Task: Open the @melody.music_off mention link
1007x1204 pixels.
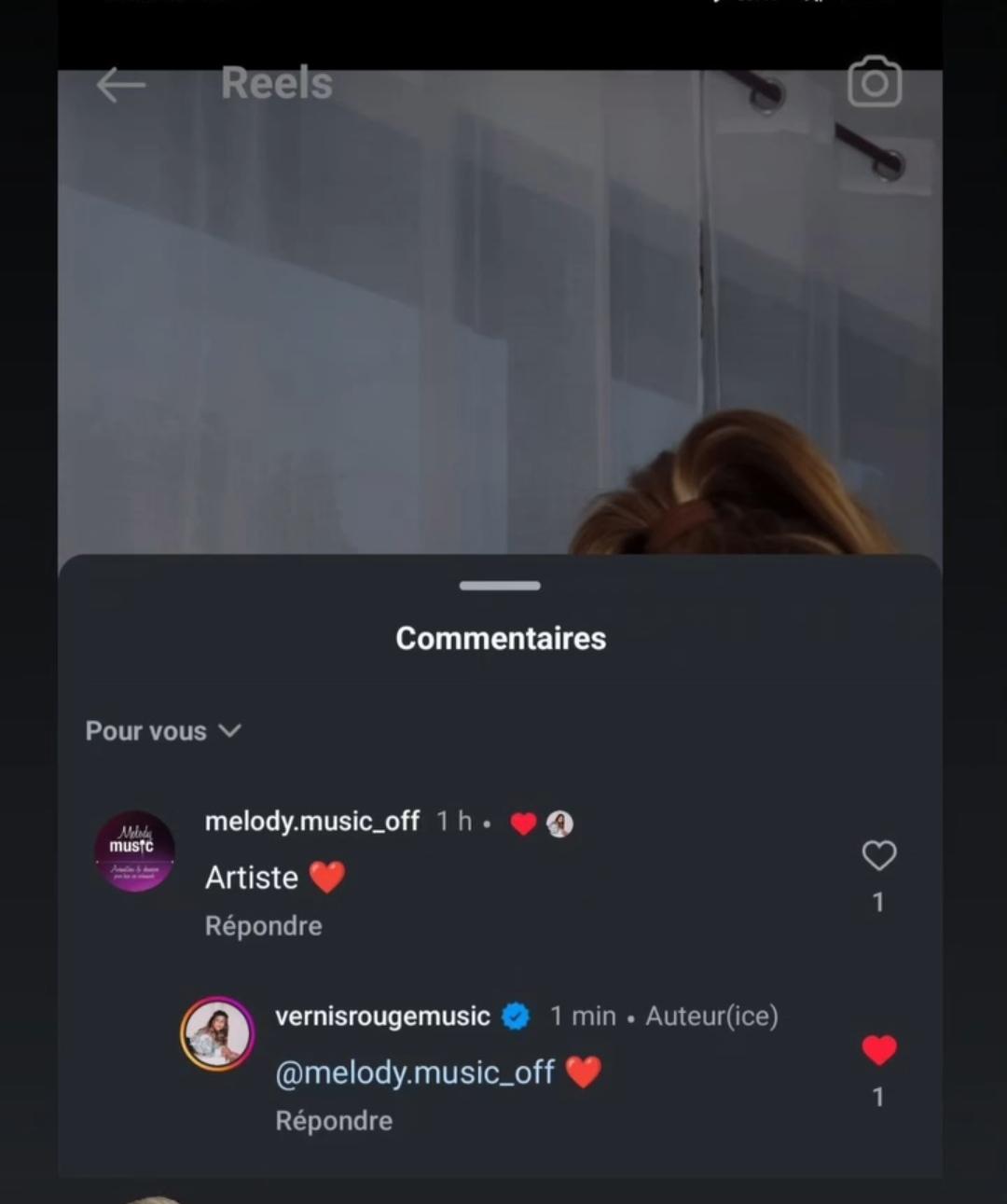Action: point(415,1073)
